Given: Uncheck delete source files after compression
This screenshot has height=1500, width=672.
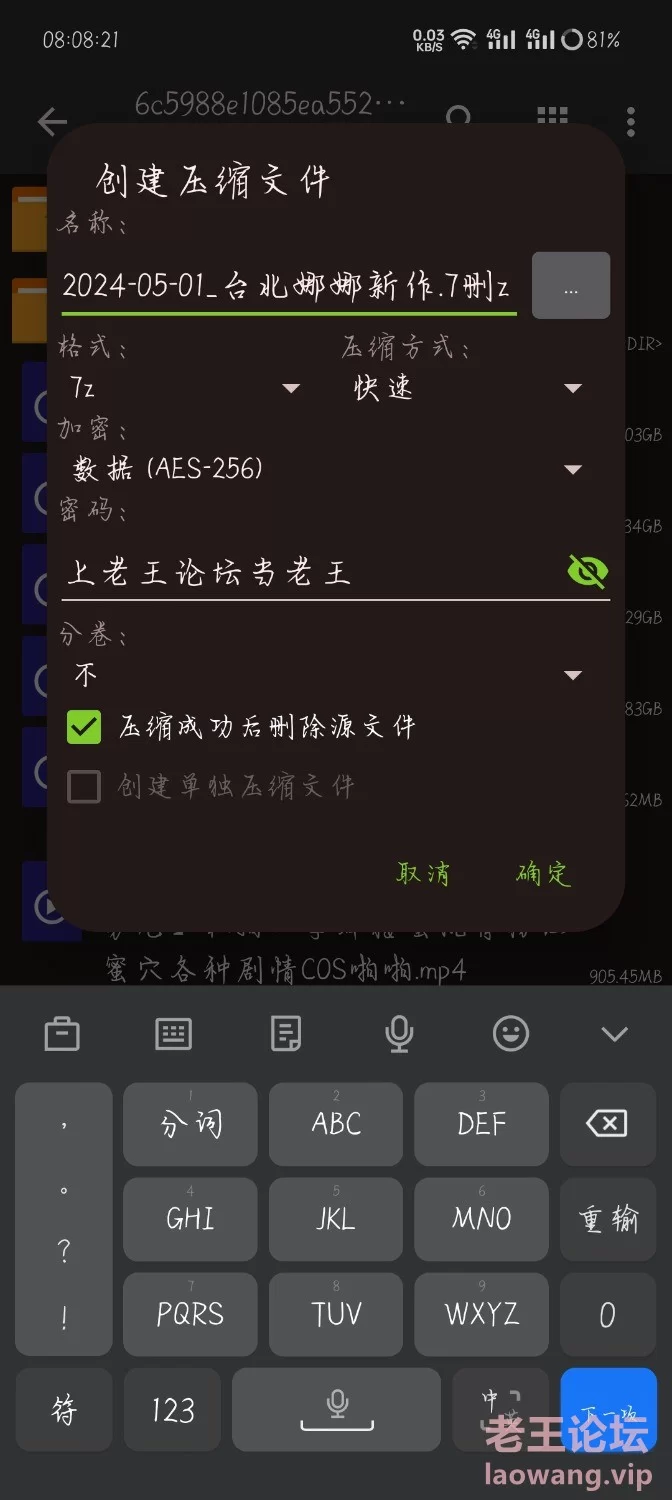Looking at the screenshot, I should click(85, 727).
